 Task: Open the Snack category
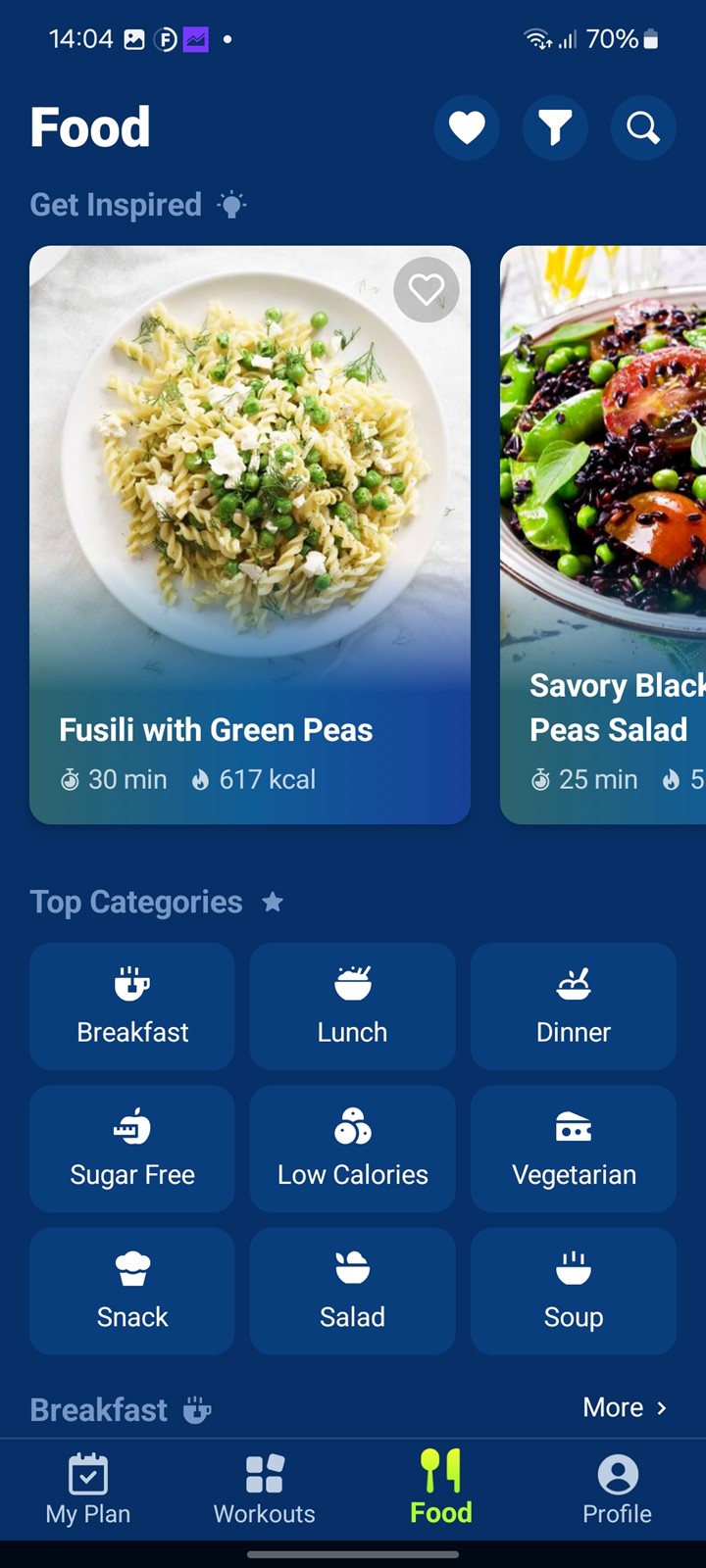tap(132, 1291)
